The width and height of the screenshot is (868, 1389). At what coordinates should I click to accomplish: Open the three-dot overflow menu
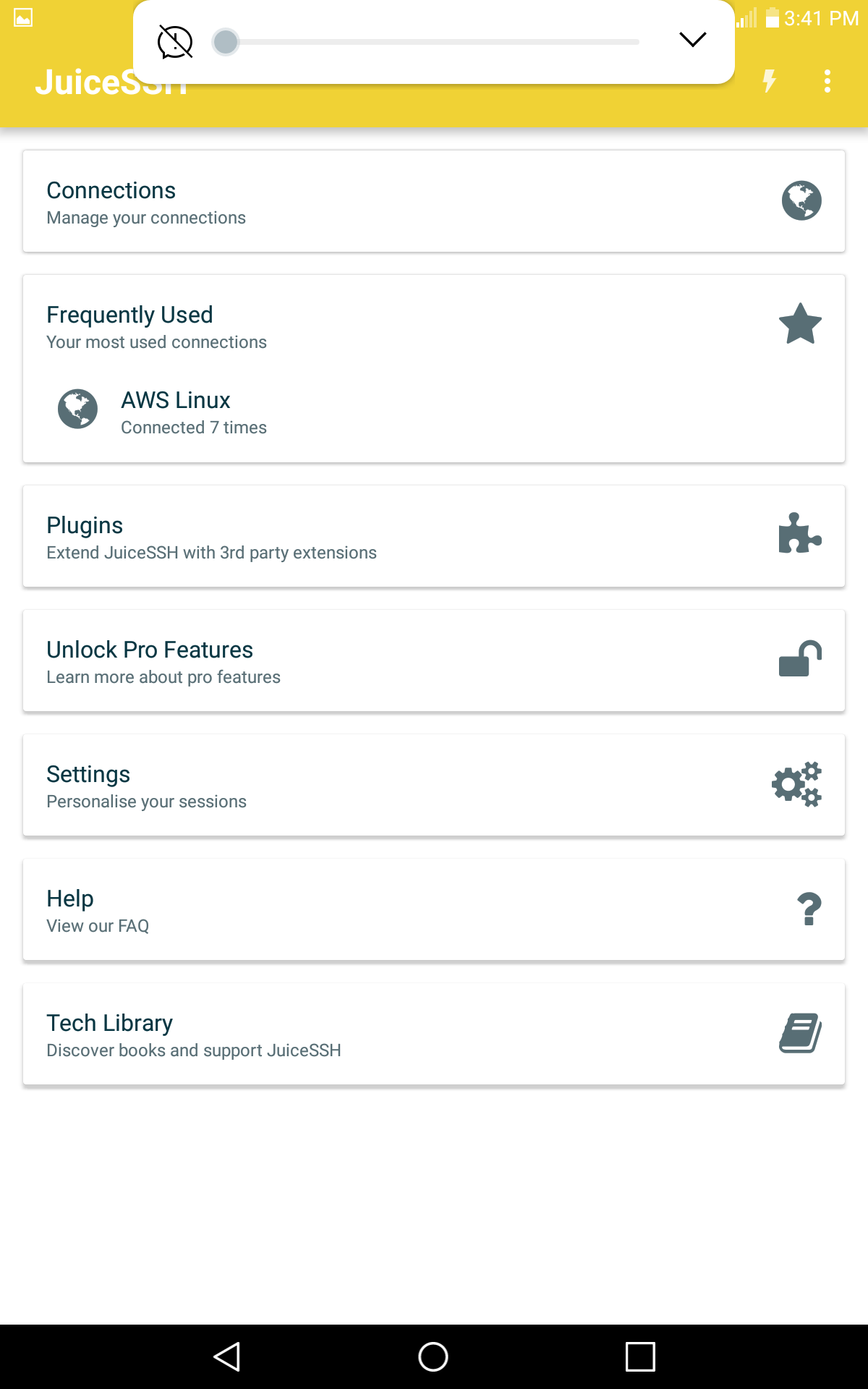coord(827,81)
